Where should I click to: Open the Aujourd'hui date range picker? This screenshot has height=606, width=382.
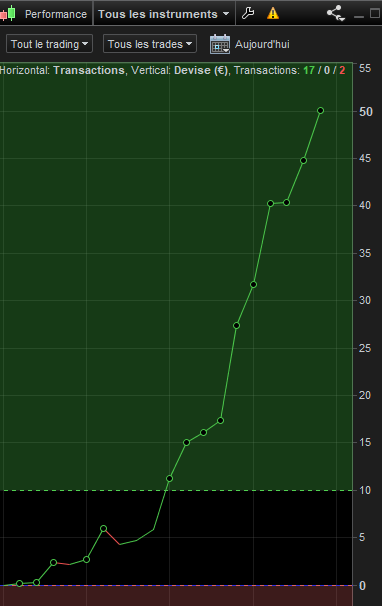click(x=250, y=44)
